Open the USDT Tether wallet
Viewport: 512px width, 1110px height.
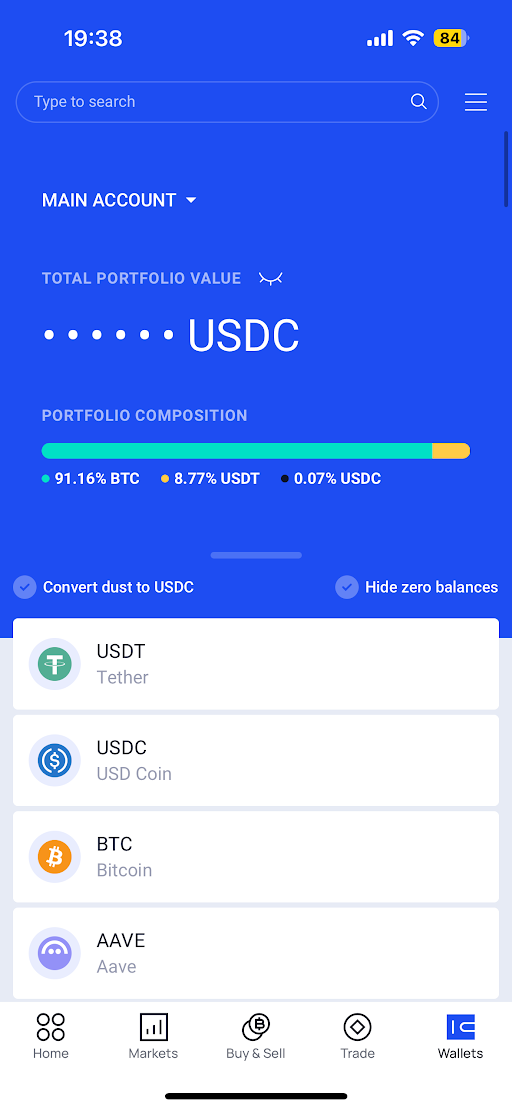[256, 664]
